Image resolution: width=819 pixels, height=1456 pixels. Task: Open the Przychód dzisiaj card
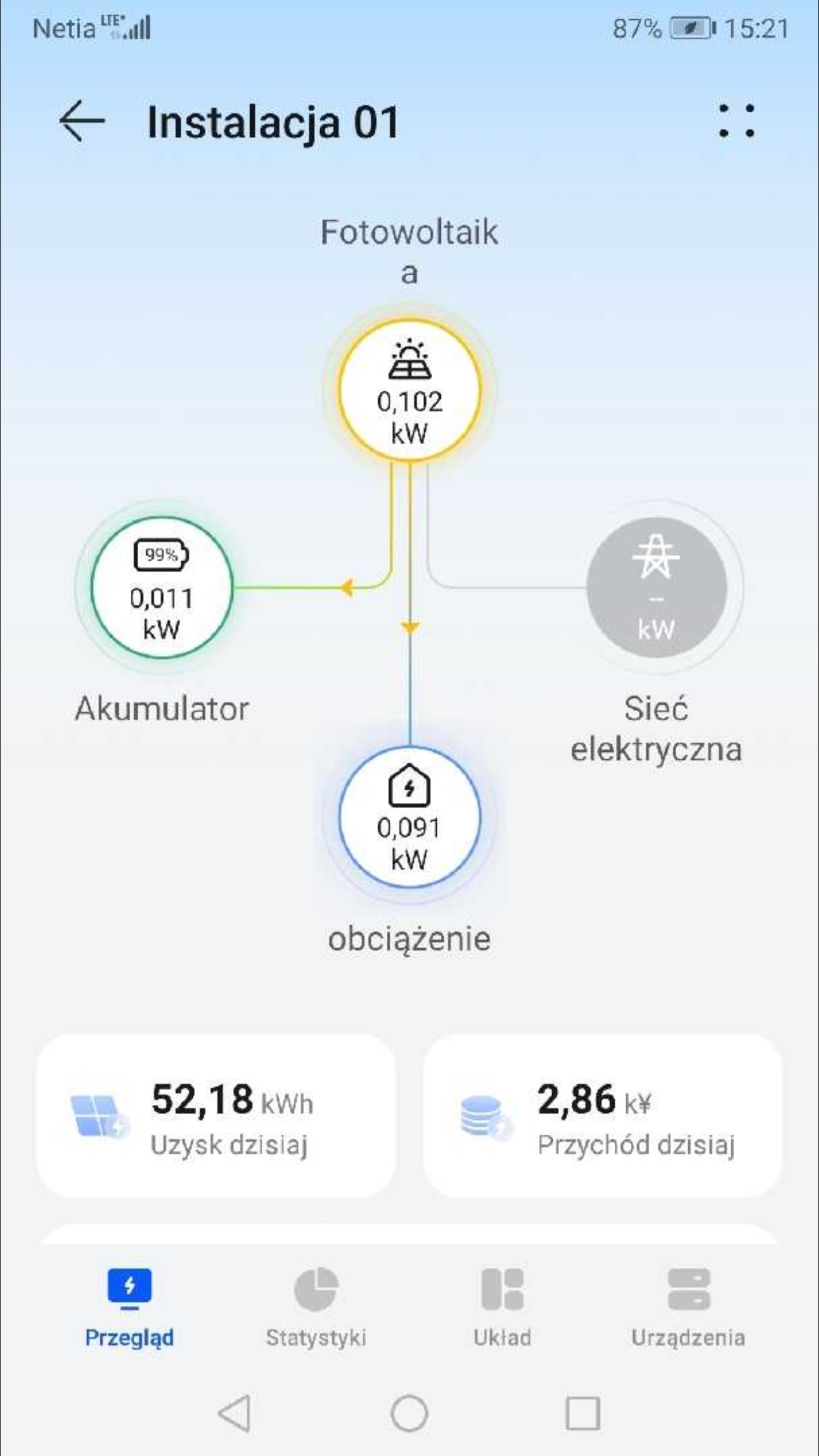click(x=602, y=1116)
